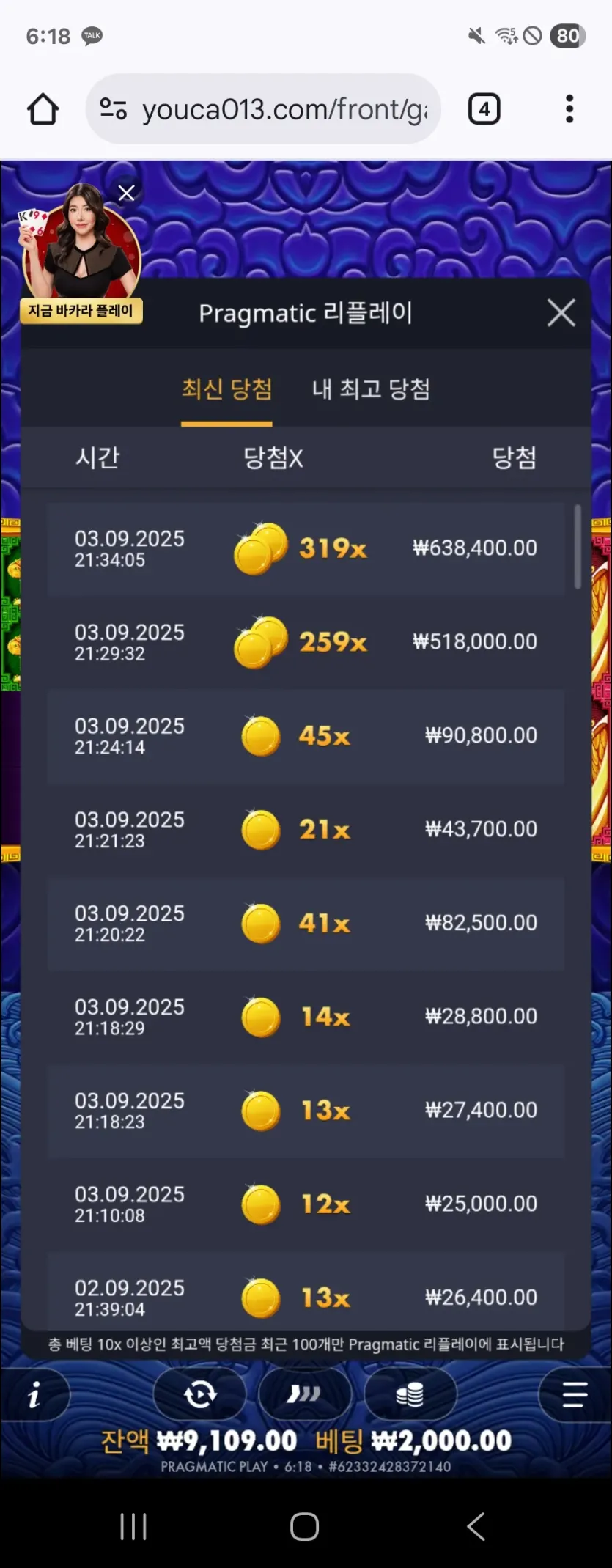Select the 최신 당첨 tab
Viewport: 612px width, 1568px height.
(226, 389)
